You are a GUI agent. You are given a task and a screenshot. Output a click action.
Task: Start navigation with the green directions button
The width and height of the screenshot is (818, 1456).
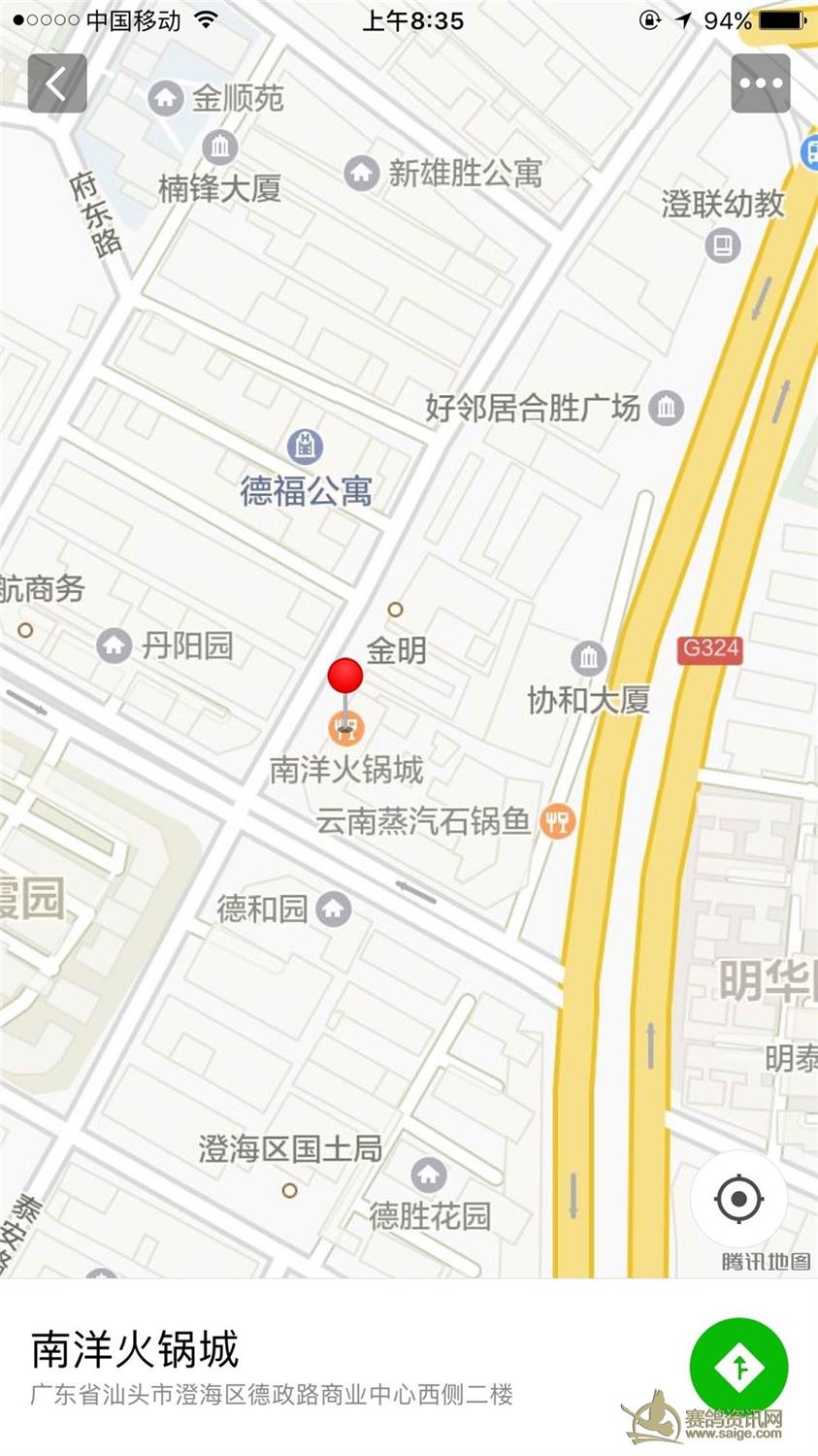click(x=738, y=1366)
